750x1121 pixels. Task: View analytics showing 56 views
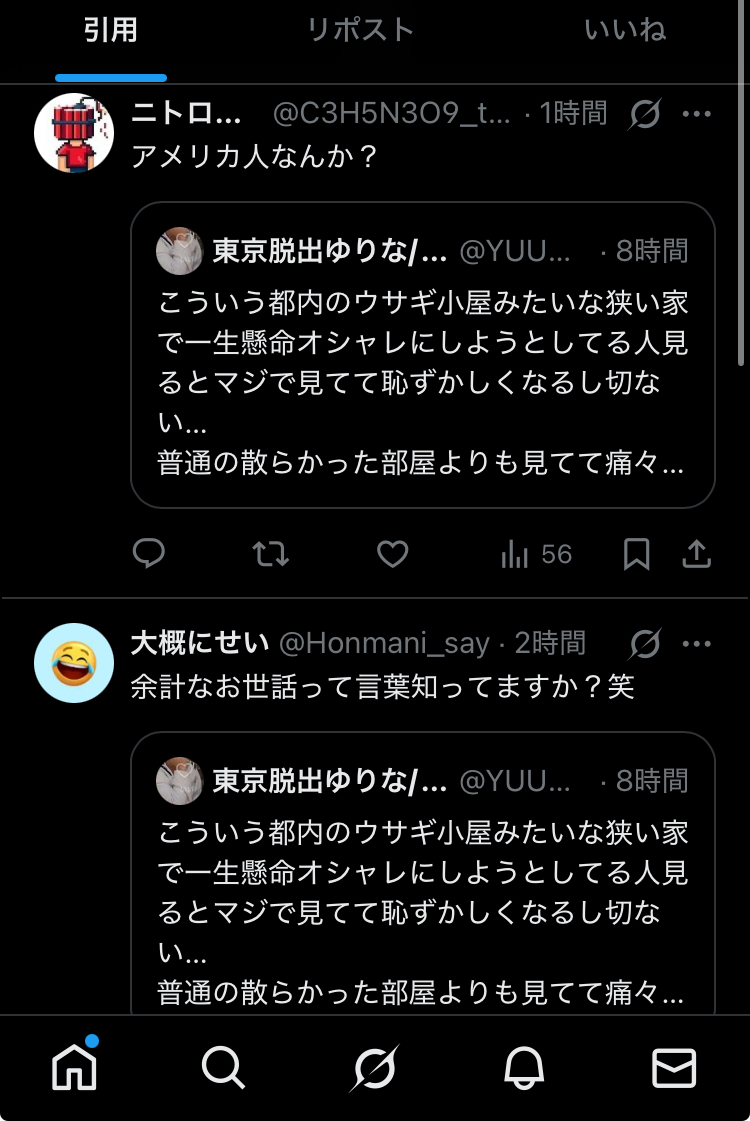[x=536, y=554]
